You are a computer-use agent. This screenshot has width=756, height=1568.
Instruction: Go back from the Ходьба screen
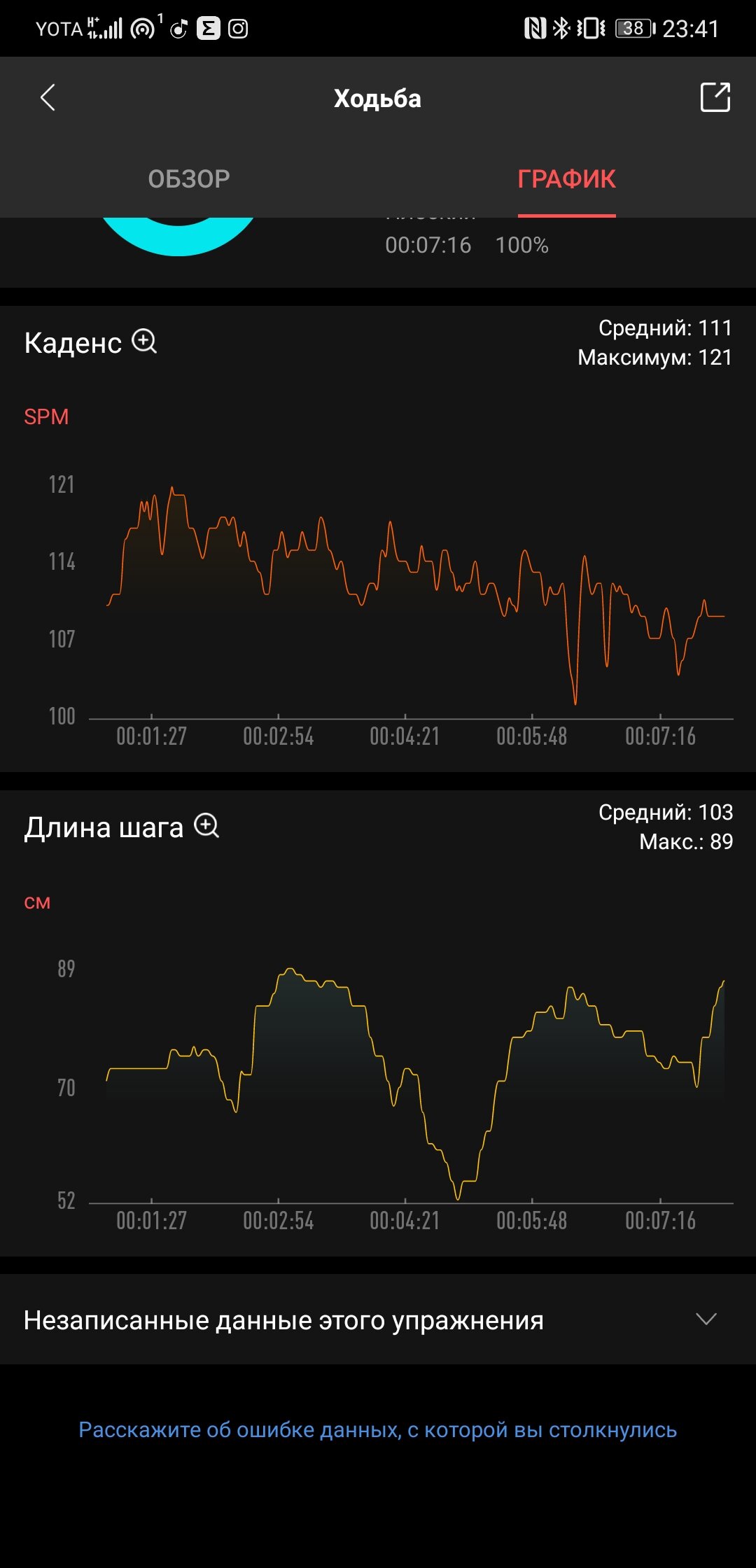[48, 98]
